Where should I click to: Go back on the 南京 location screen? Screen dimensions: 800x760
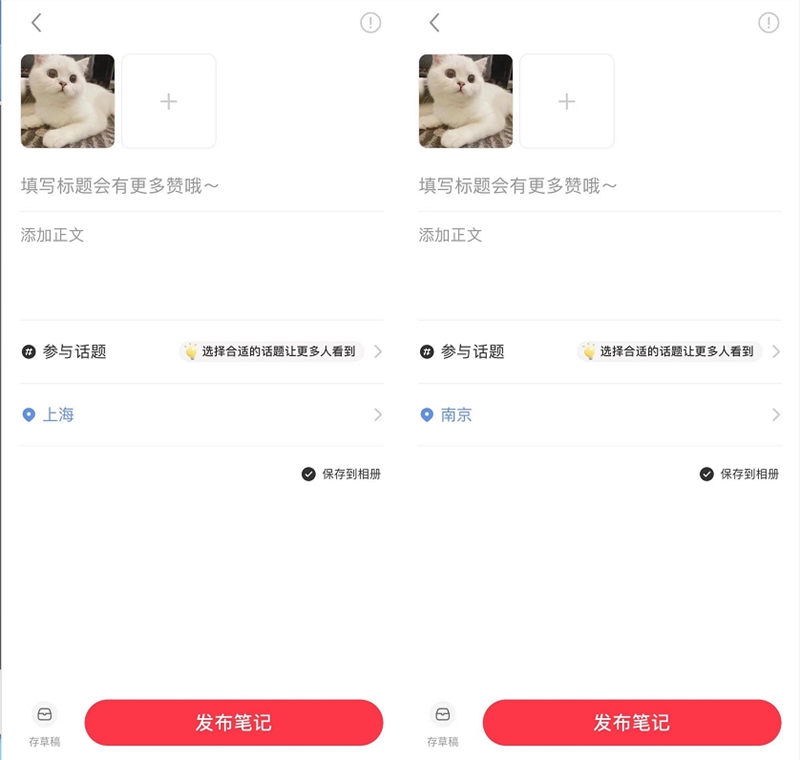point(434,23)
